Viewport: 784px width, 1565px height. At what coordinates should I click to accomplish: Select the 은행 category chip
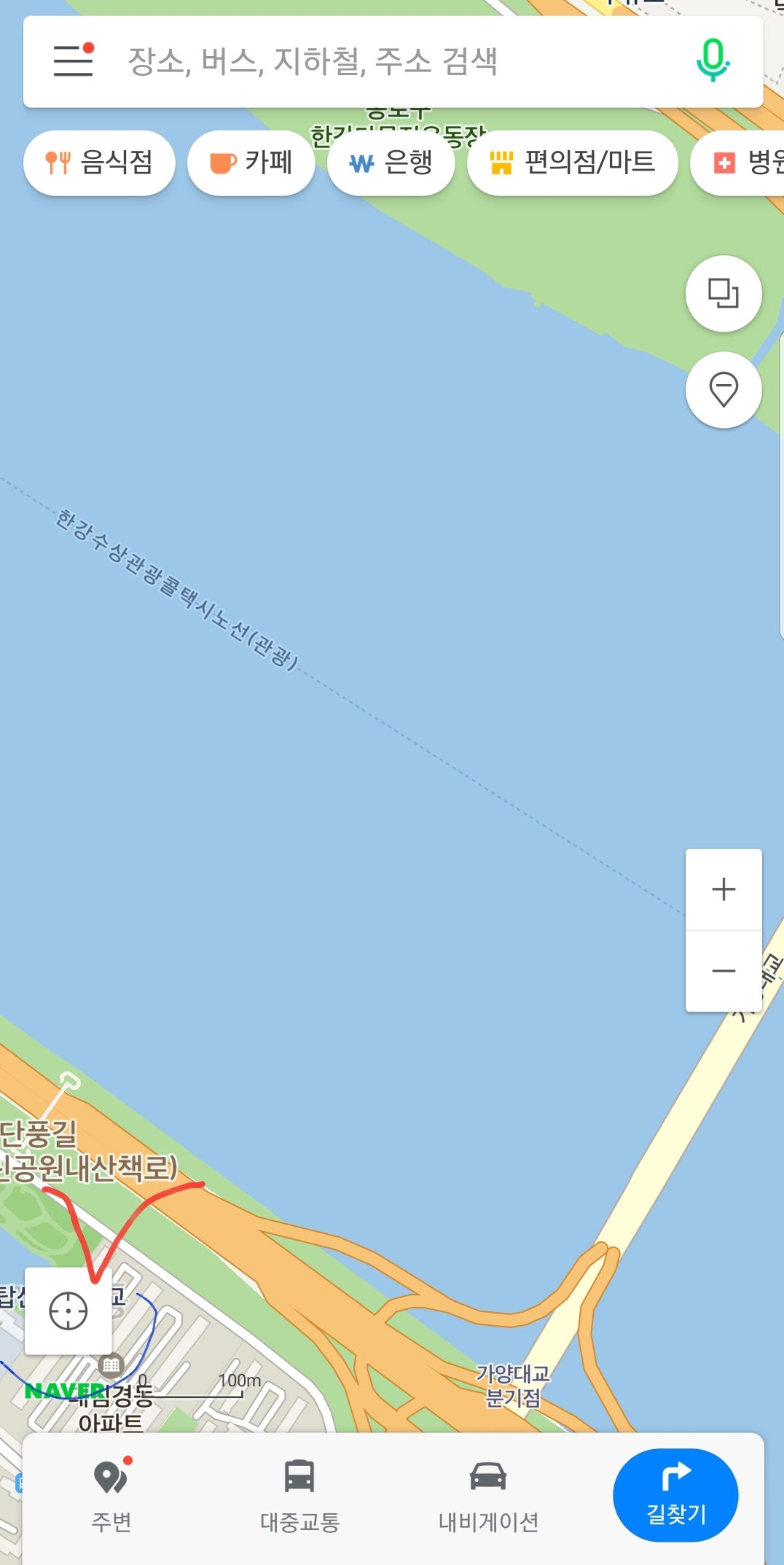pyautogui.click(x=391, y=163)
